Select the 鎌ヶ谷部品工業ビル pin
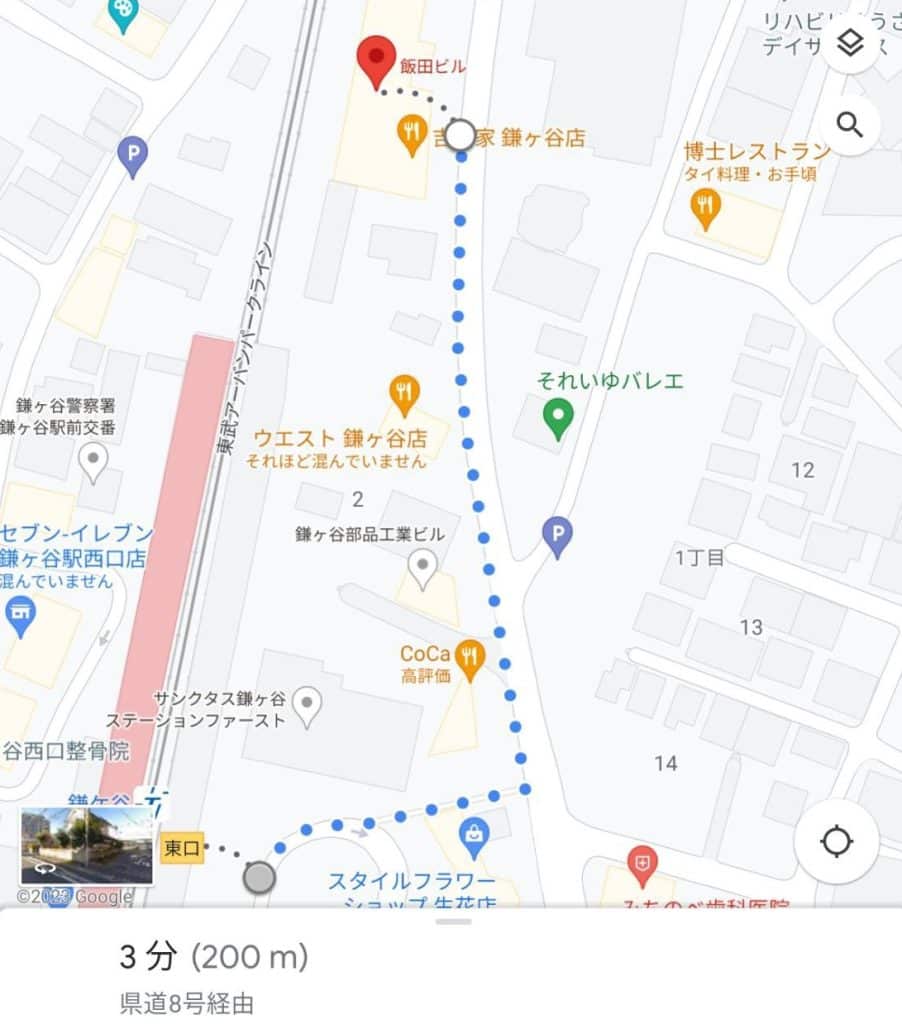Image resolution: width=902 pixels, height=1024 pixels. click(424, 568)
